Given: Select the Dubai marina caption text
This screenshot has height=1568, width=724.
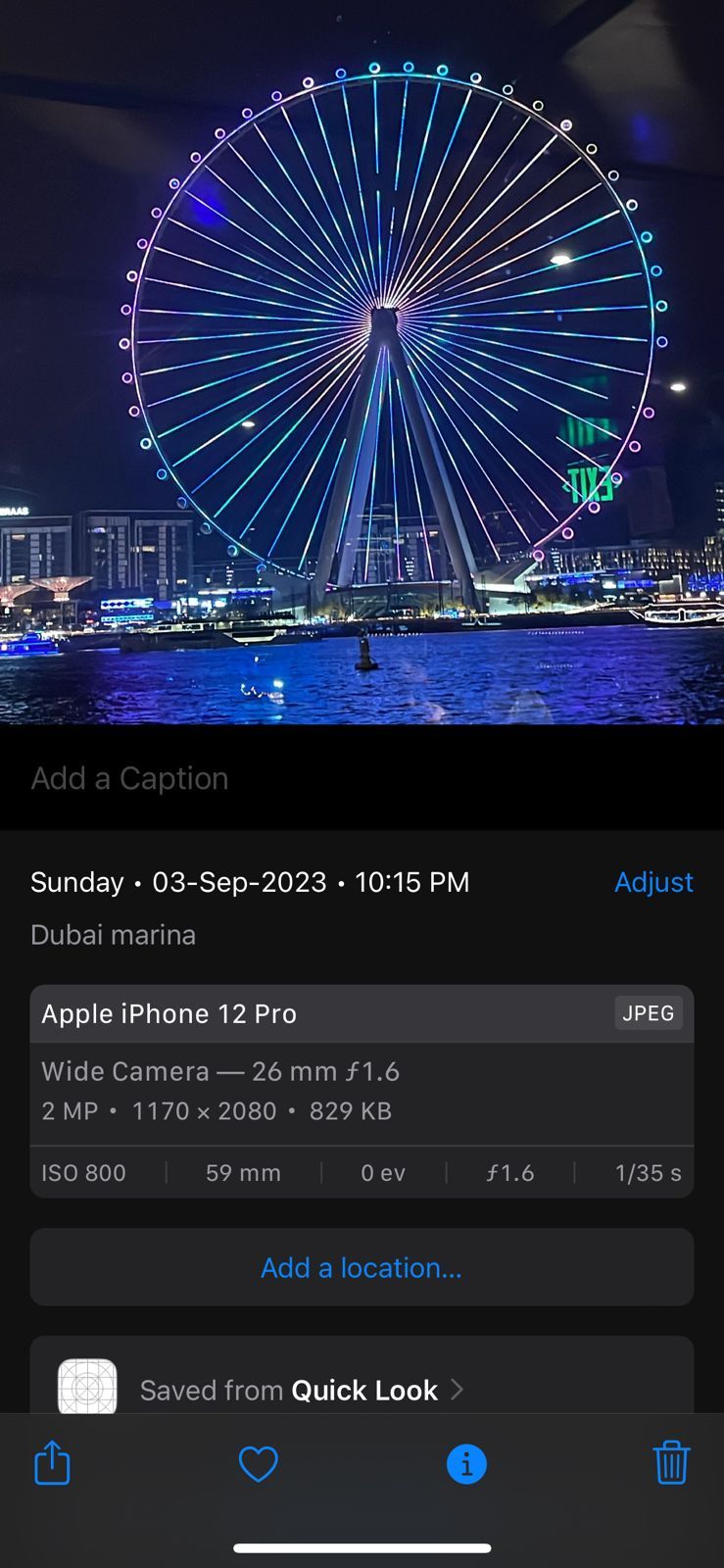Looking at the screenshot, I should coord(113,934).
